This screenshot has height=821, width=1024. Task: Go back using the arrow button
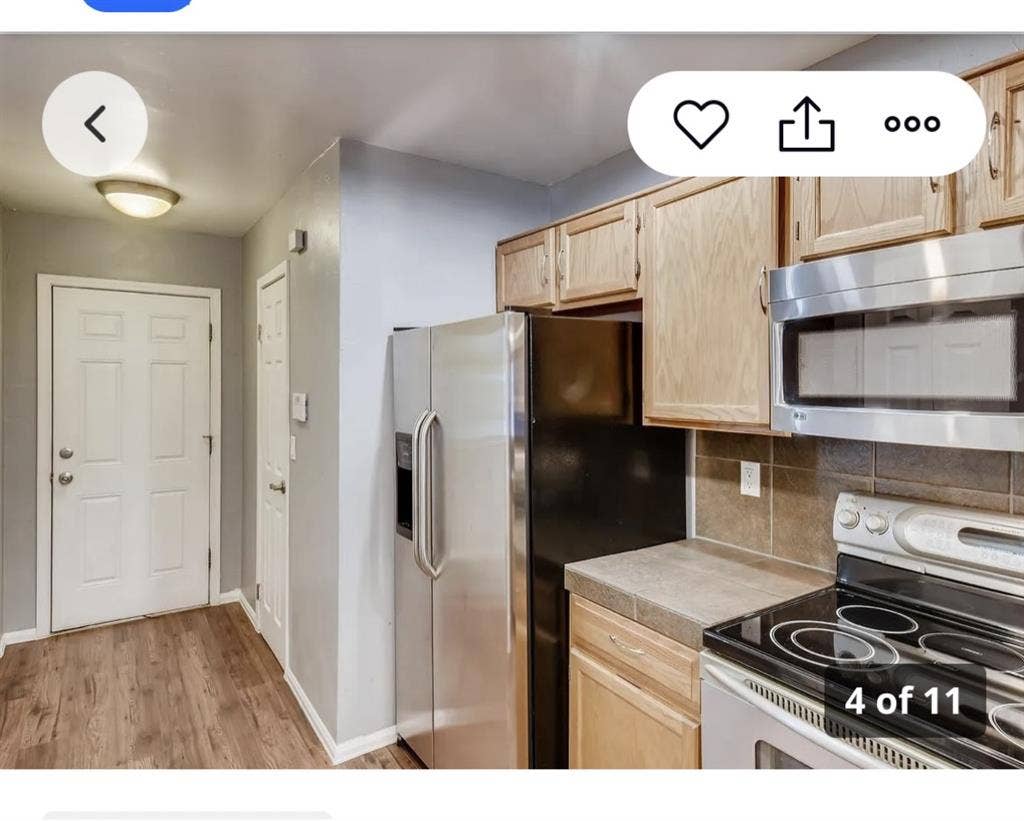click(x=95, y=124)
